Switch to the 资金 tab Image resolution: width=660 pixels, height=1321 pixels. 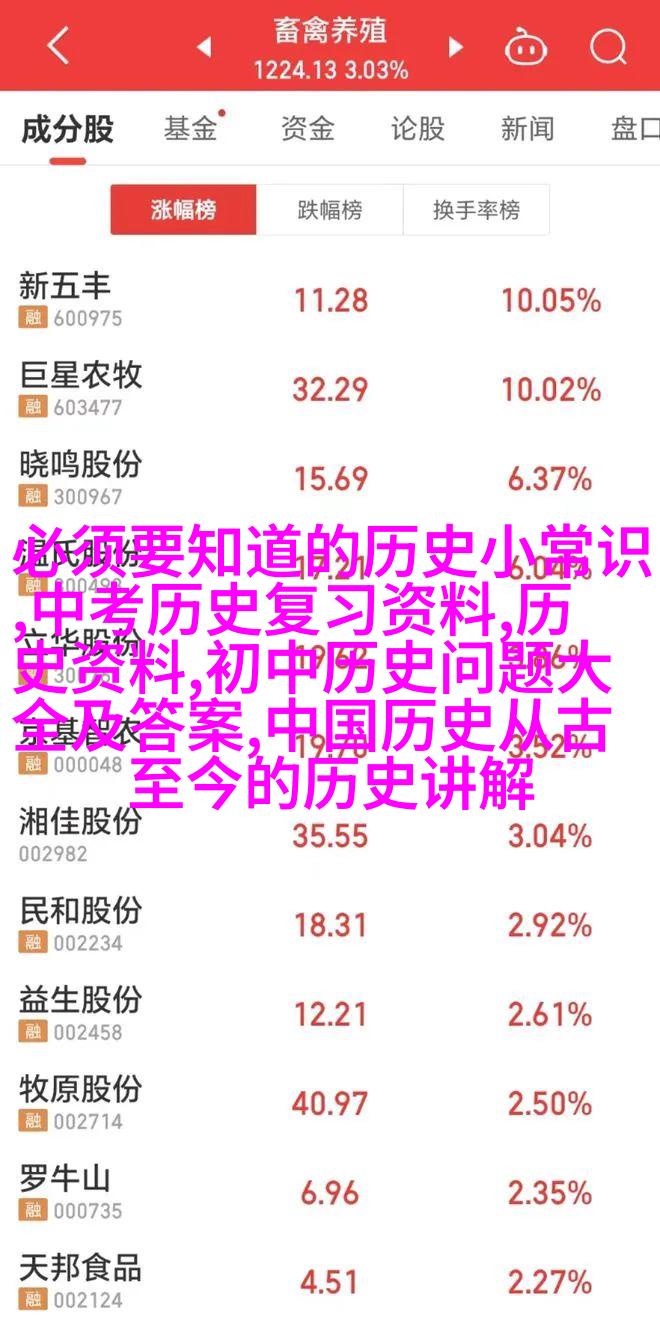tap(306, 128)
